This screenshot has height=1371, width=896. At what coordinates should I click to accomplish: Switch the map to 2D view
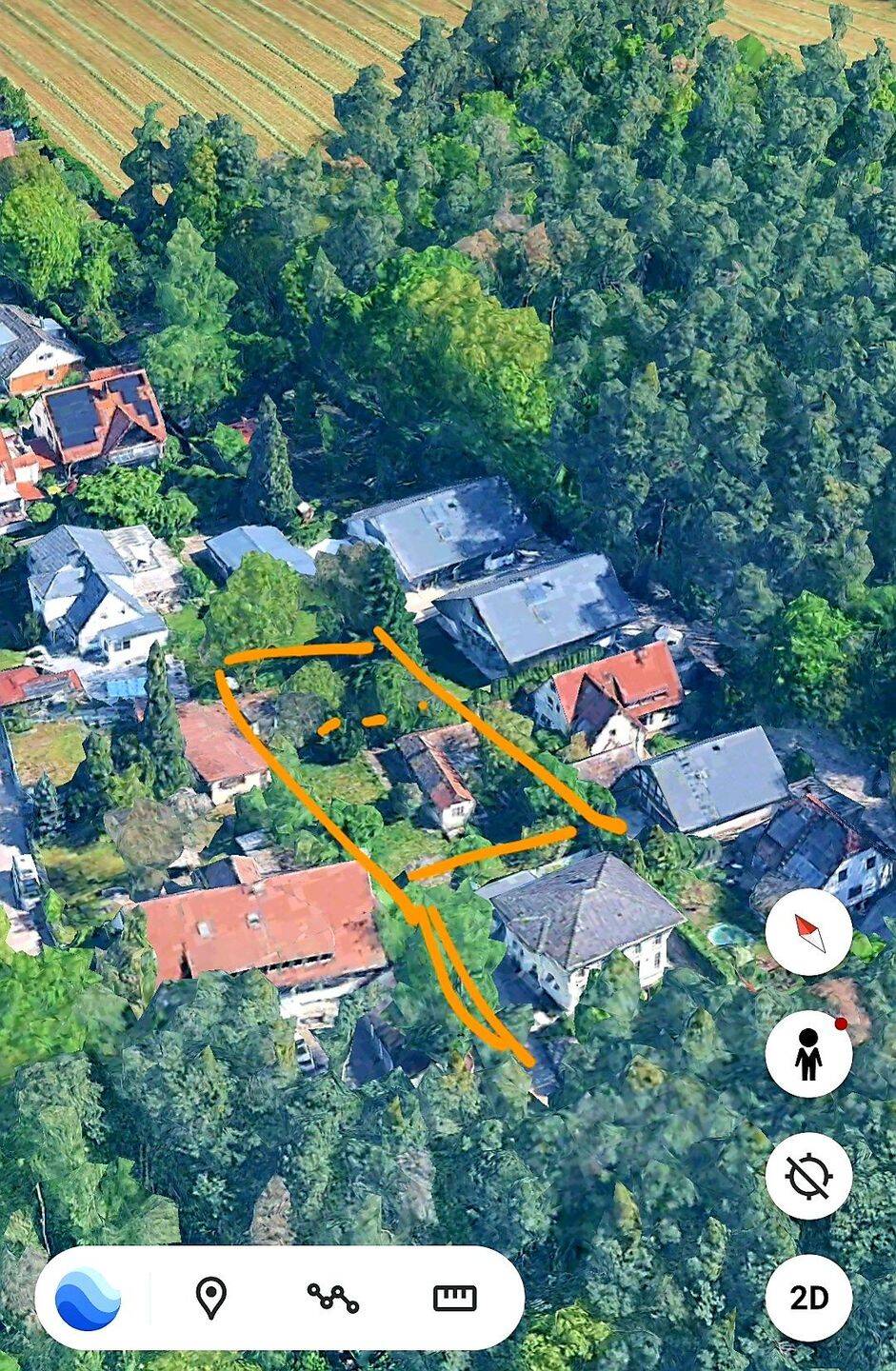[808, 1298]
